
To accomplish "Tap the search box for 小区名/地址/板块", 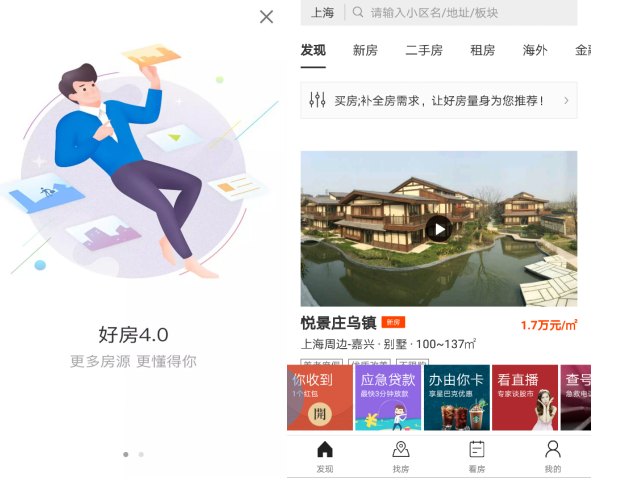I will 460,13.
